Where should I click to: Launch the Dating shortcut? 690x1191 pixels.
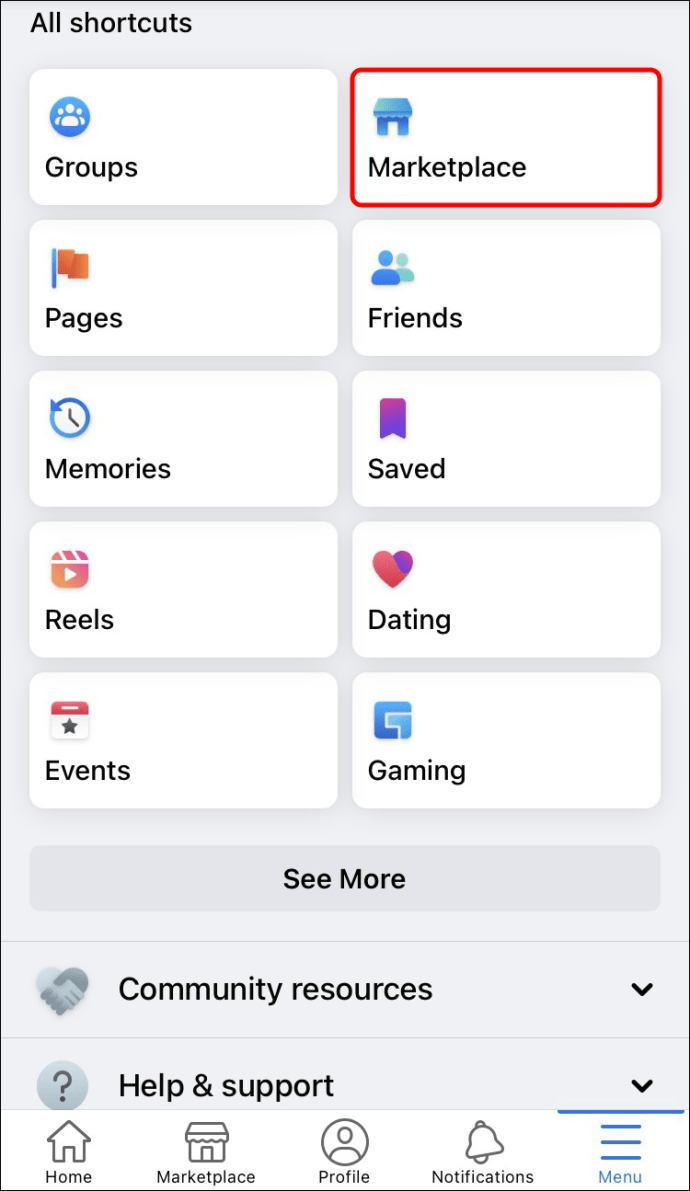coord(505,590)
